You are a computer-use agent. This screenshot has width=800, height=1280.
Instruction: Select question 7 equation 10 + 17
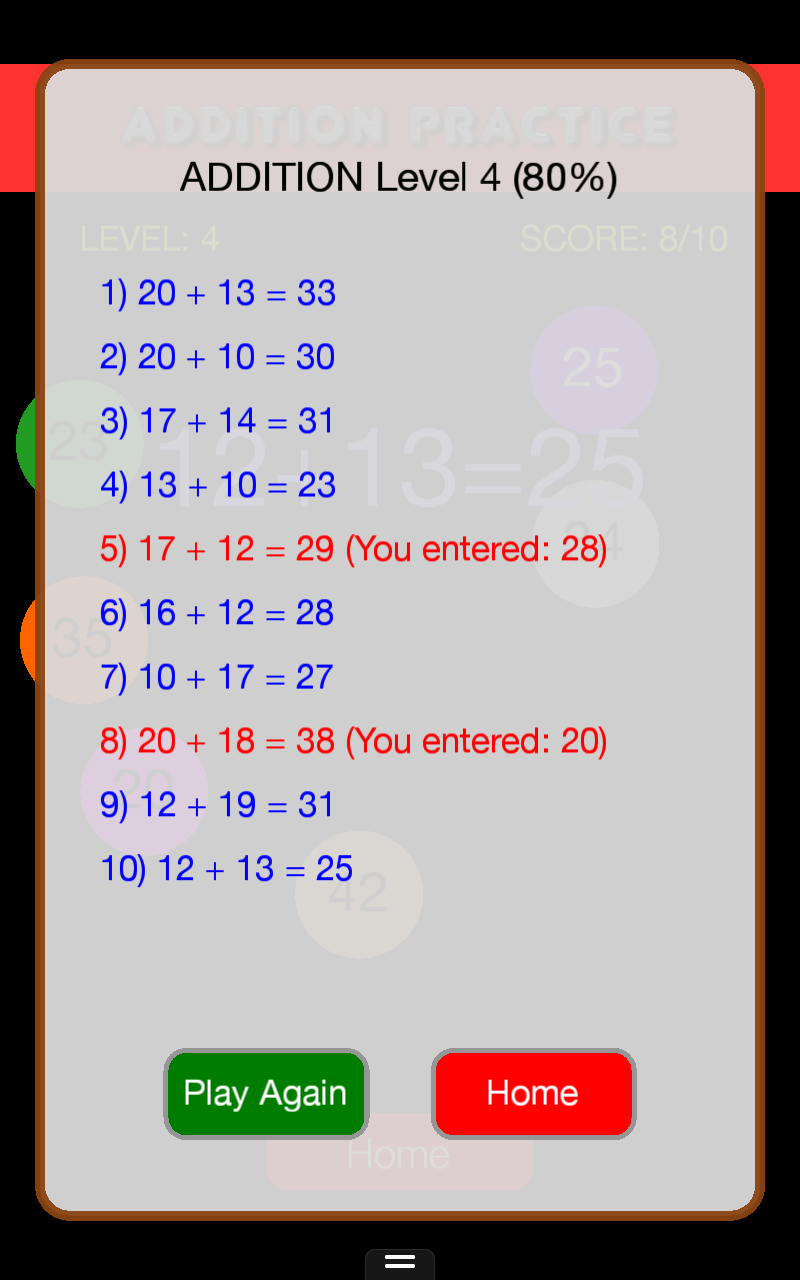pos(216,677)
